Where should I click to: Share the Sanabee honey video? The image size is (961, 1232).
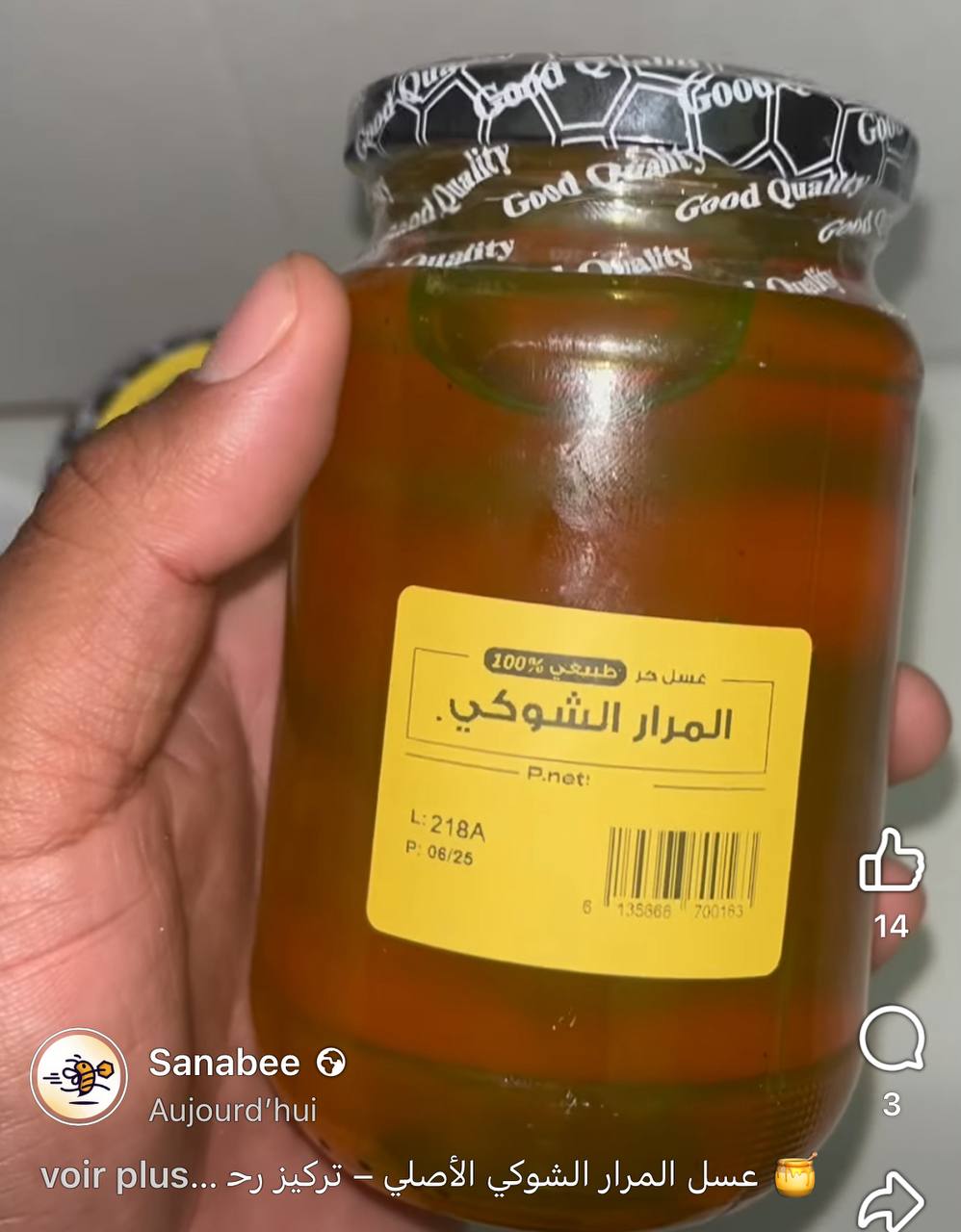(891, 1199)
